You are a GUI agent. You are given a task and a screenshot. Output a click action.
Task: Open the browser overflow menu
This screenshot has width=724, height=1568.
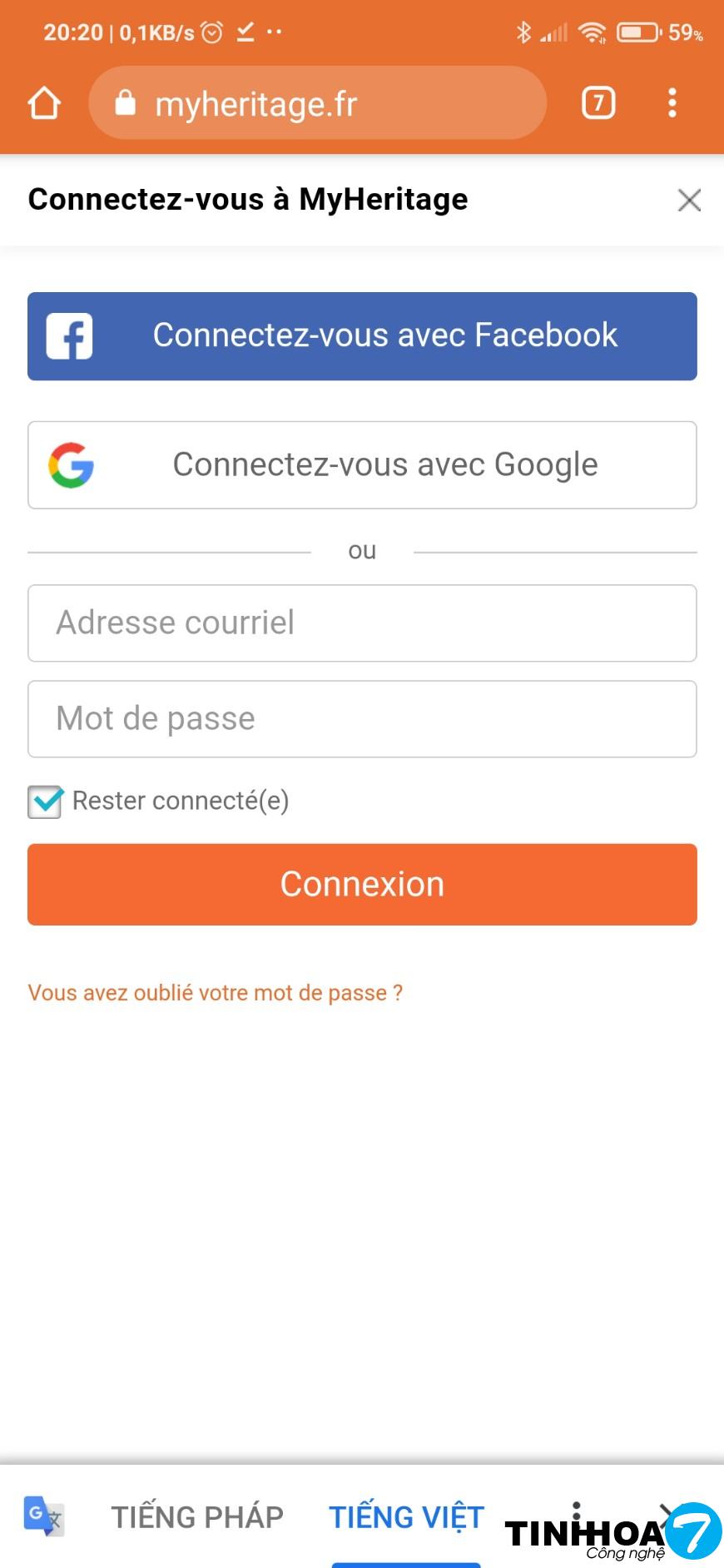pos(672,103)
